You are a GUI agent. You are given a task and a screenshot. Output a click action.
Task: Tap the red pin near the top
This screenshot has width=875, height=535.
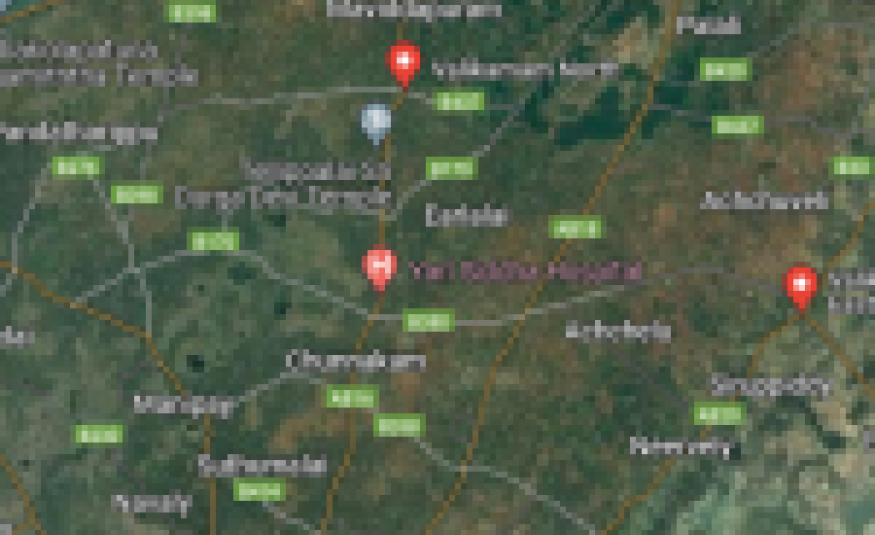pyautogui.click(x=403, y=64)
